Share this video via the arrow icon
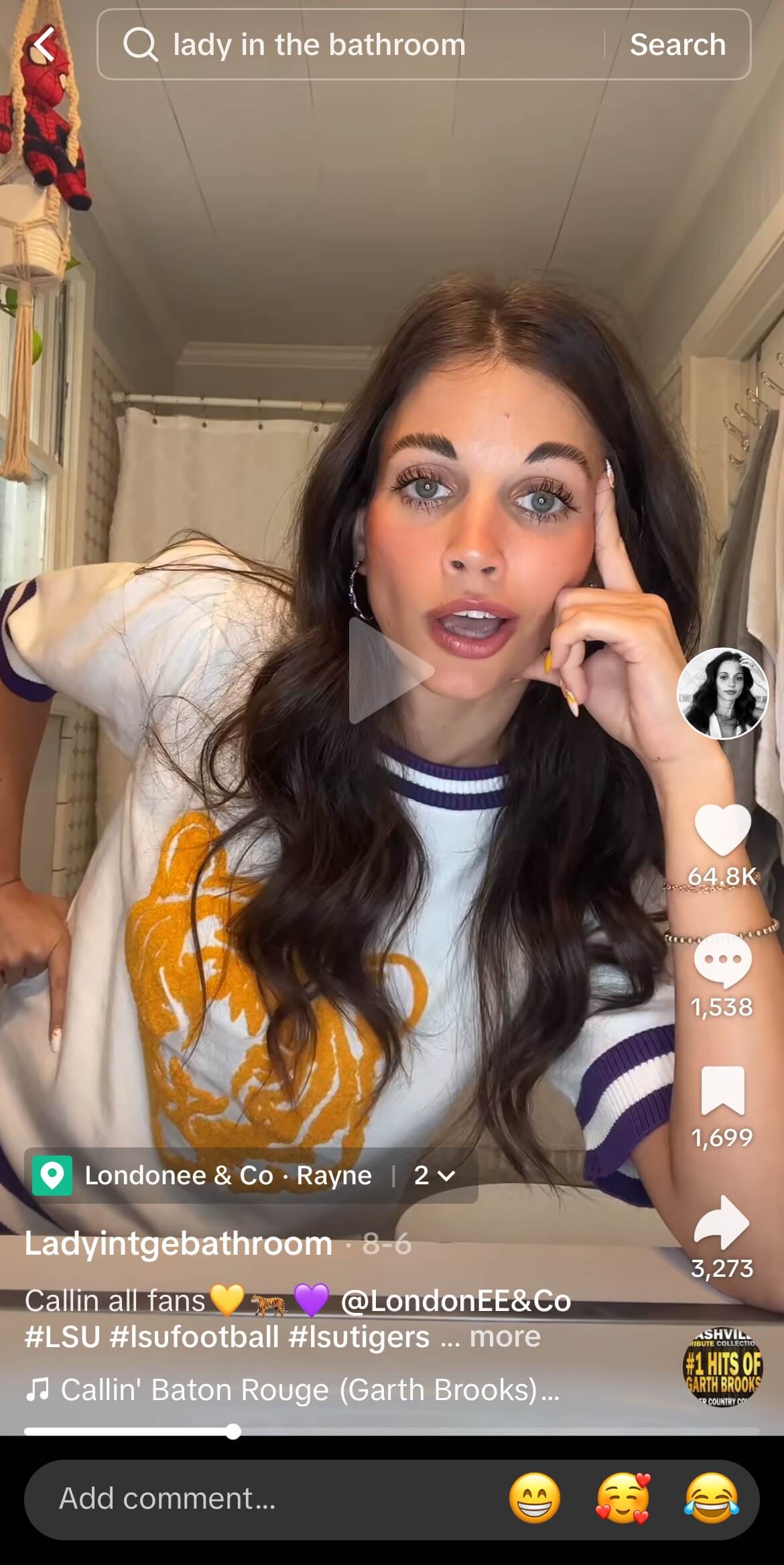Viewport: 784px width, 1565px height. click(x=722, y=1222)
